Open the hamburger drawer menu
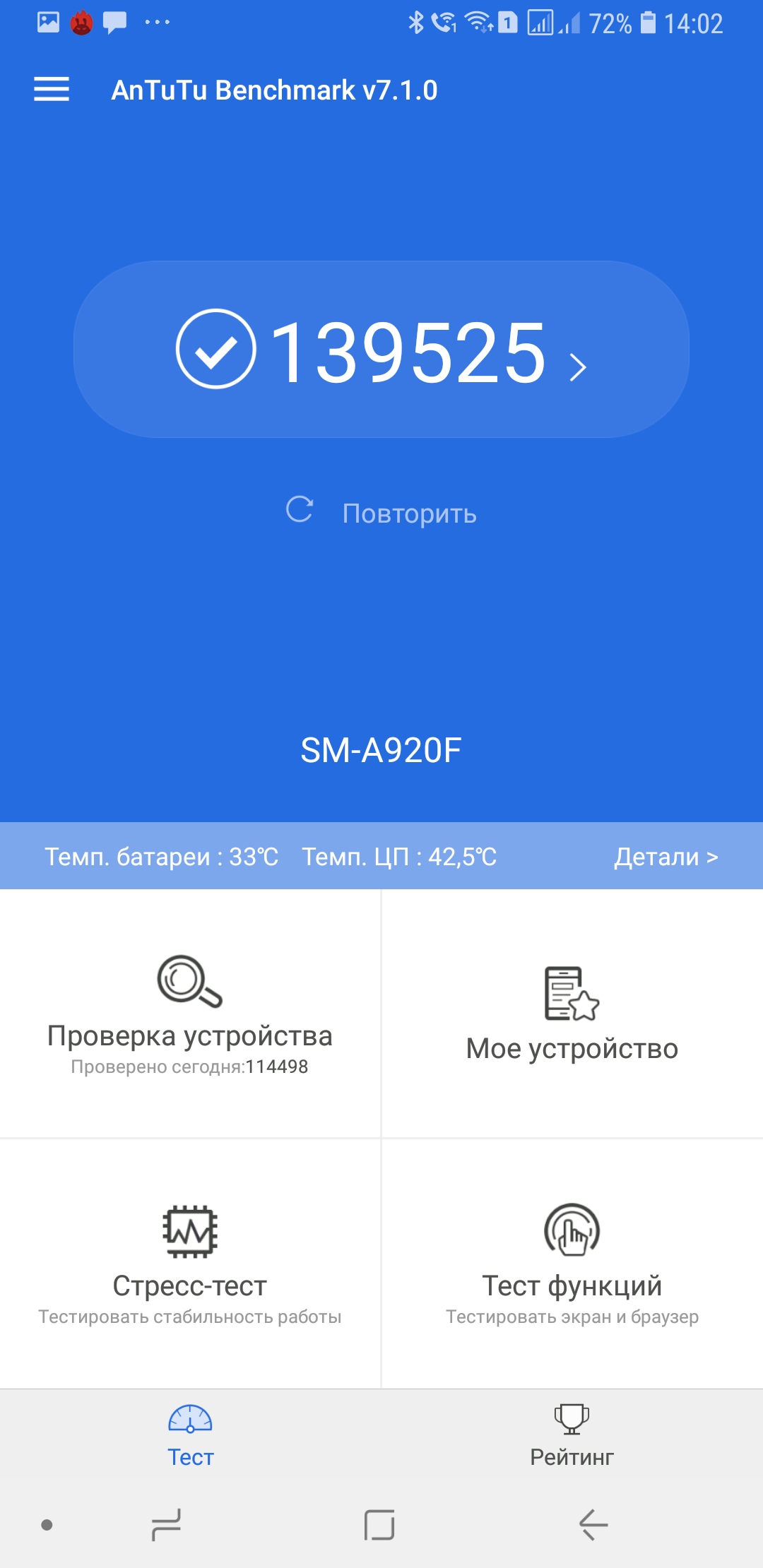 [x=52, y=90]
